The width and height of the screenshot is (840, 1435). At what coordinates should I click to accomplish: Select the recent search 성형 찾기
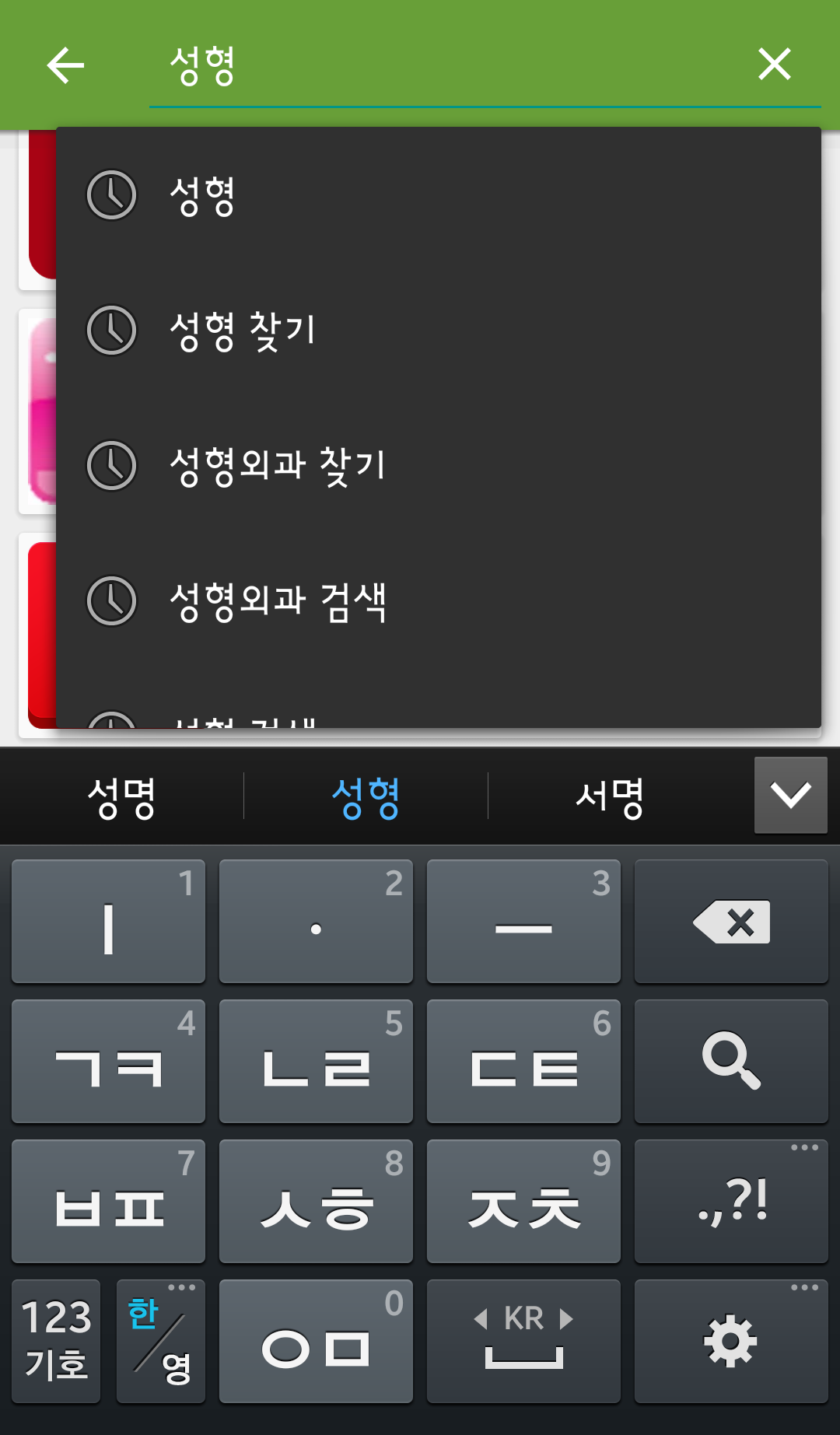pos(439,331)
